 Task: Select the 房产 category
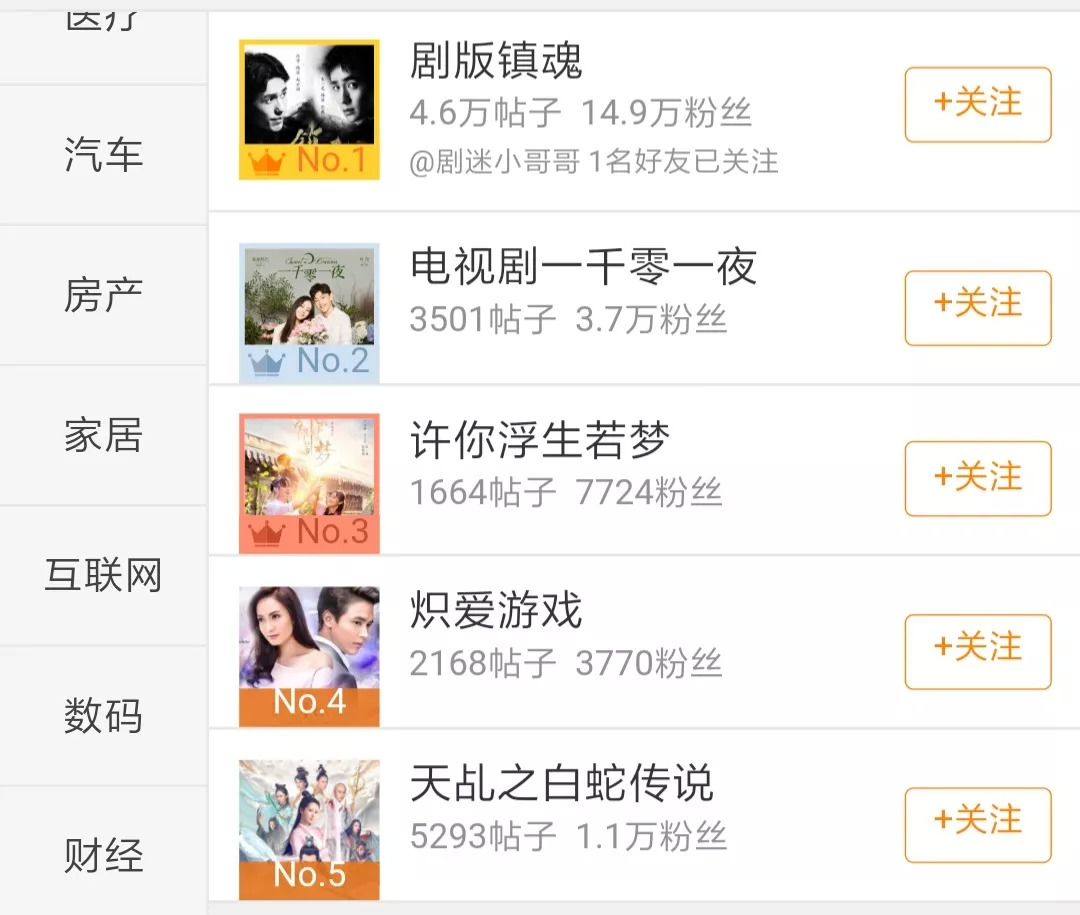[x=103, y=295]
